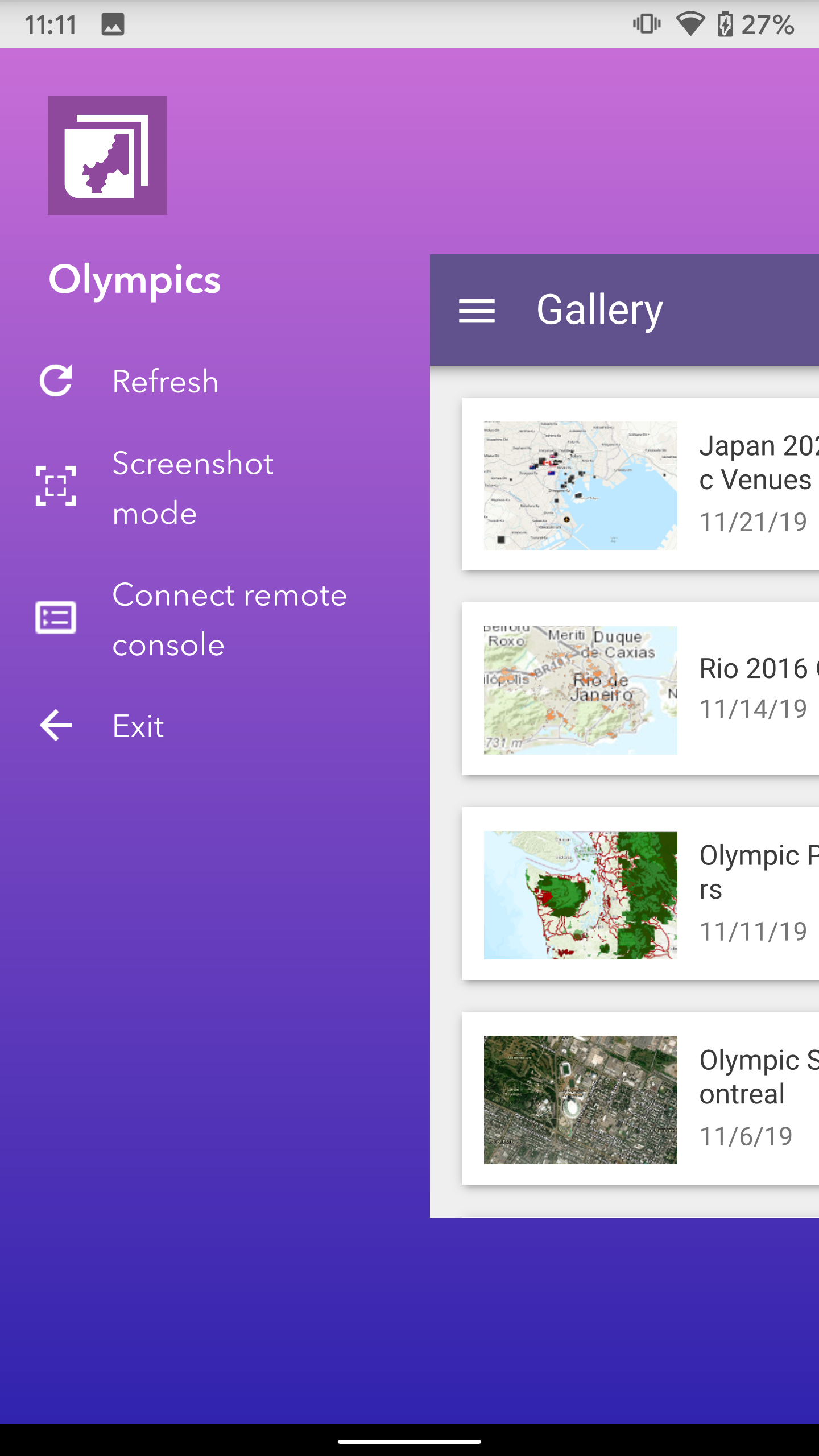This screenshot has width=819, height=1456.
Task: Tap the battery charging indicator
Action: pos(726,23)
